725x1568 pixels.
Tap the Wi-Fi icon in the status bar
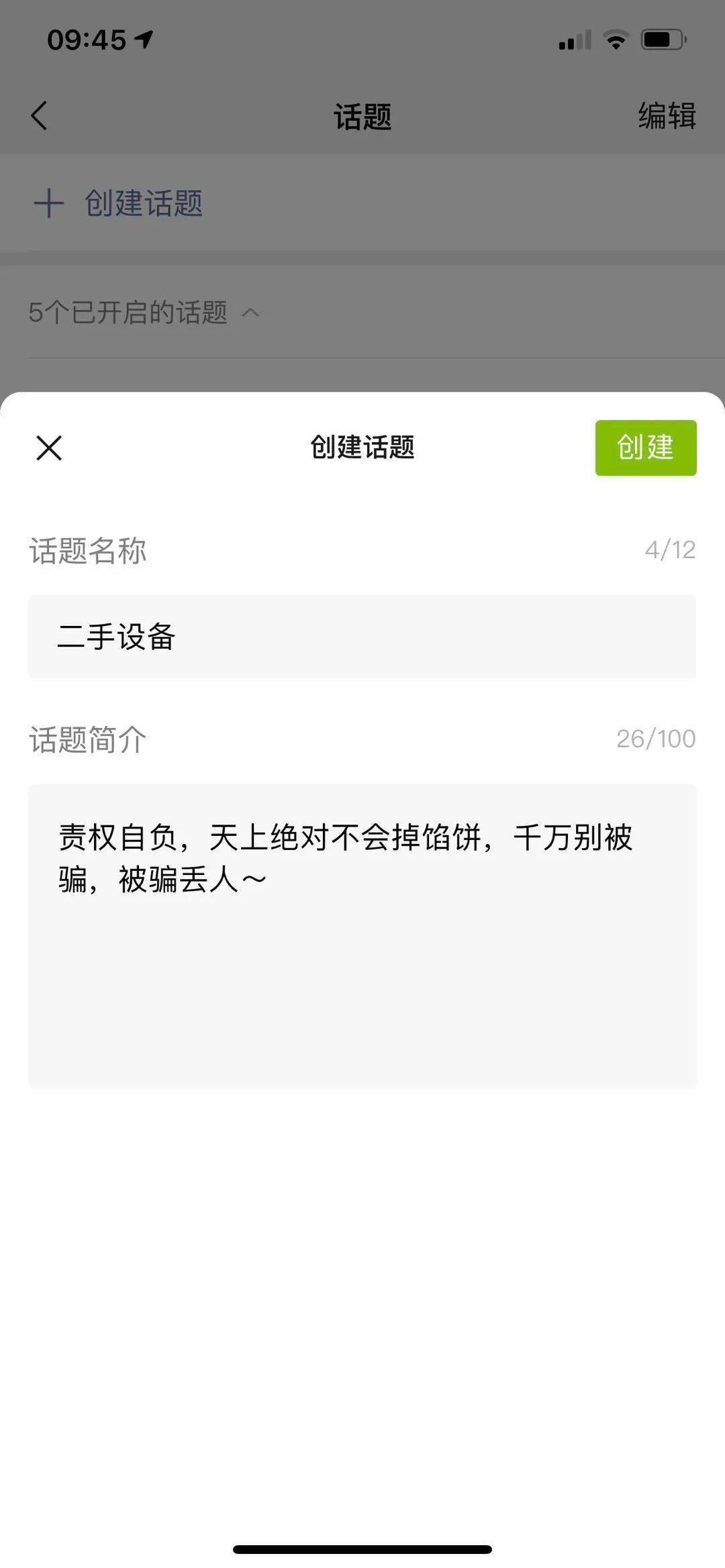pyautogui.click(x=614, y=40)
